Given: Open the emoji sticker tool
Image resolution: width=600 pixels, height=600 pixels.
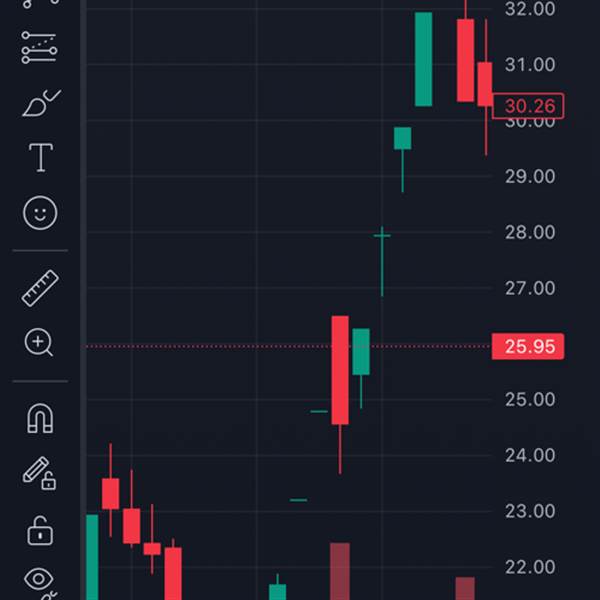Looking at the screenshot, I should pyautogui.click(x=40, y=212).
